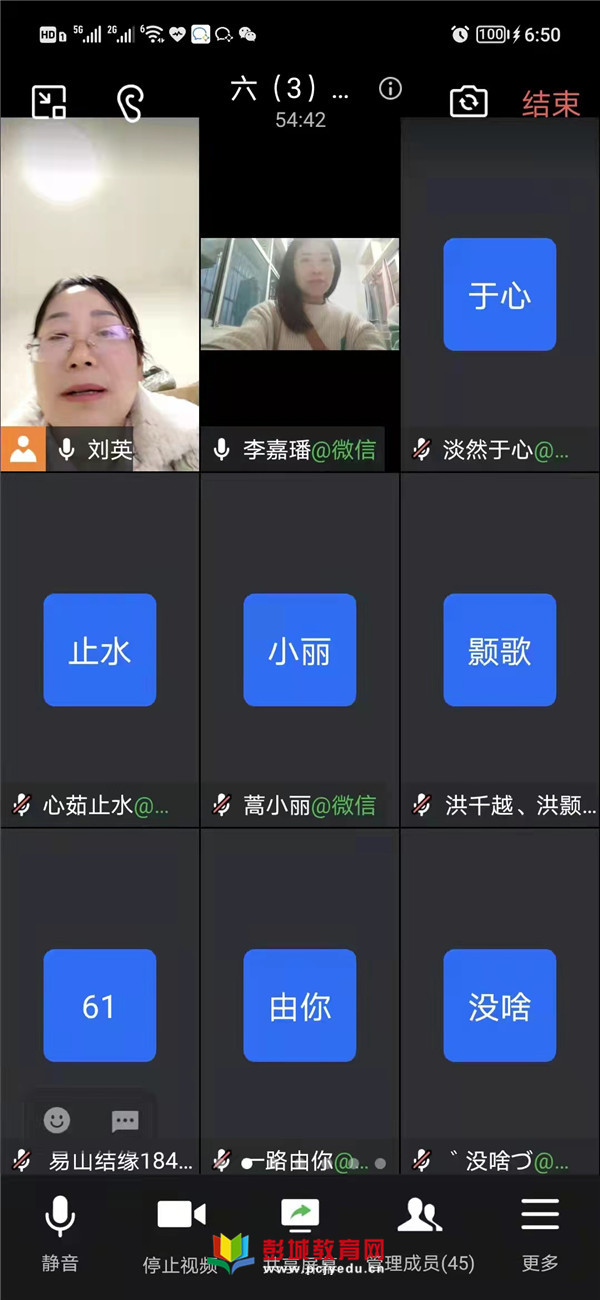
Task: Select 洪千越 participant tile
Action: coord(499,650)
